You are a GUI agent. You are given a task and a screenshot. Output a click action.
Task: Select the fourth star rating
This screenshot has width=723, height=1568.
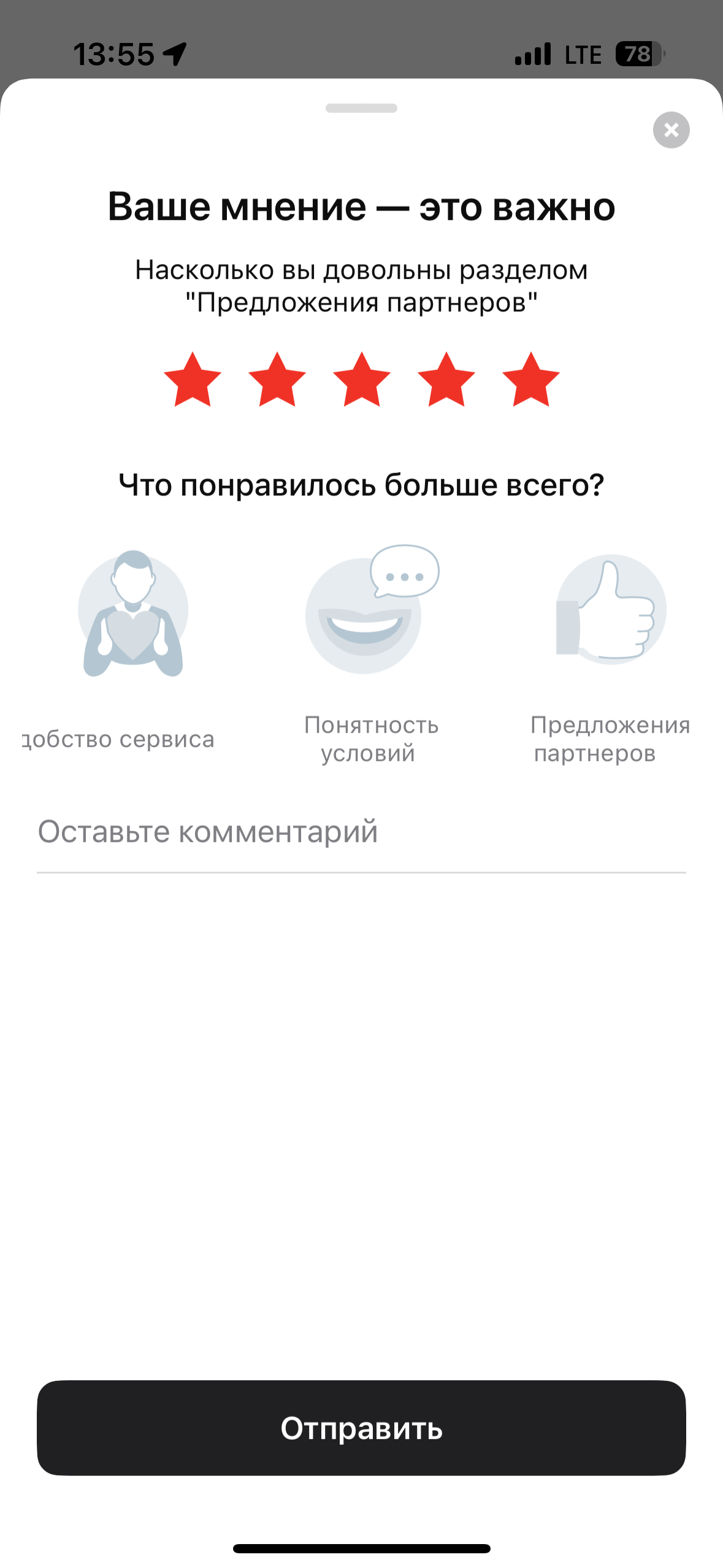coord(446,380)
